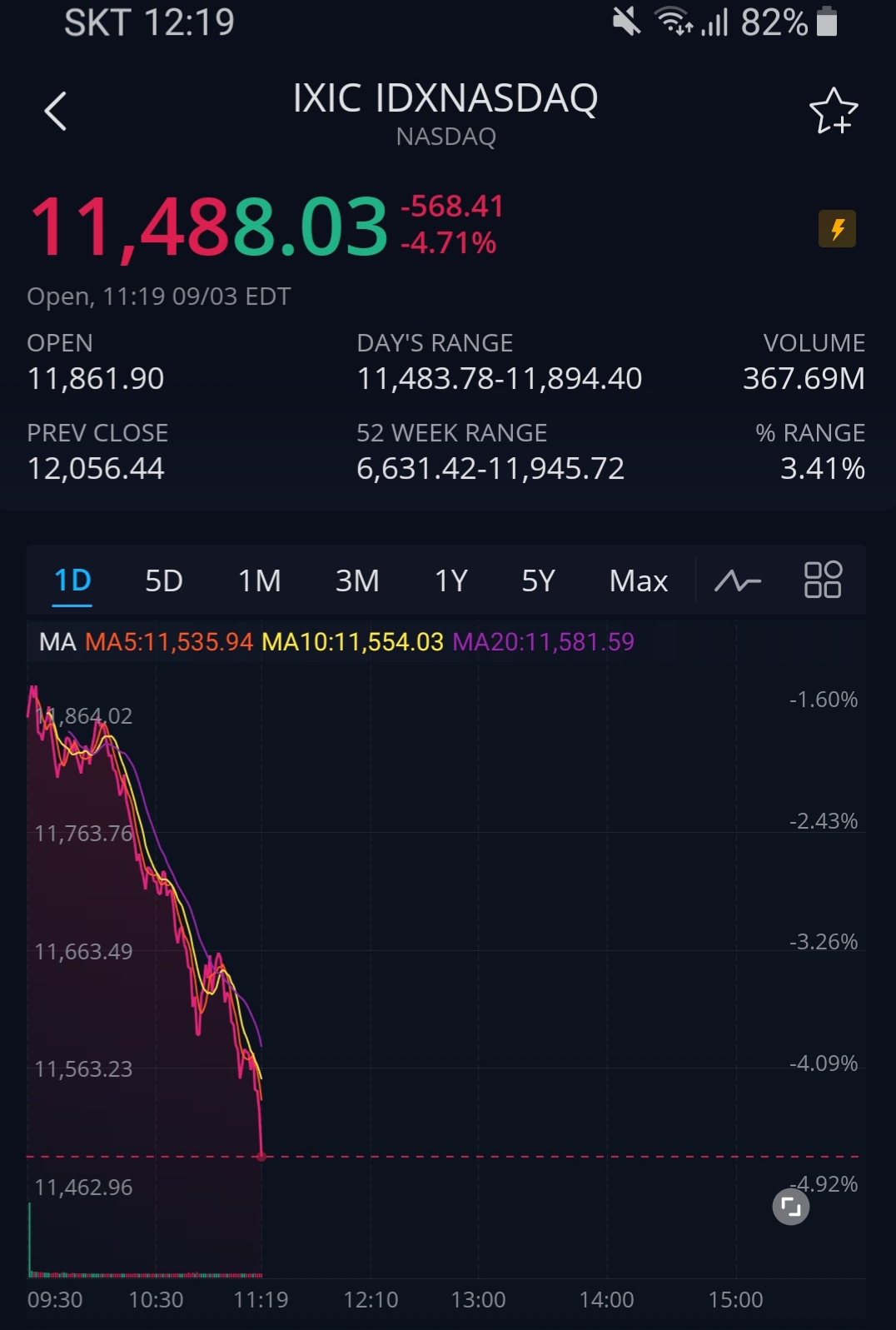Tap the lightning bolt icon

(837, 229)
